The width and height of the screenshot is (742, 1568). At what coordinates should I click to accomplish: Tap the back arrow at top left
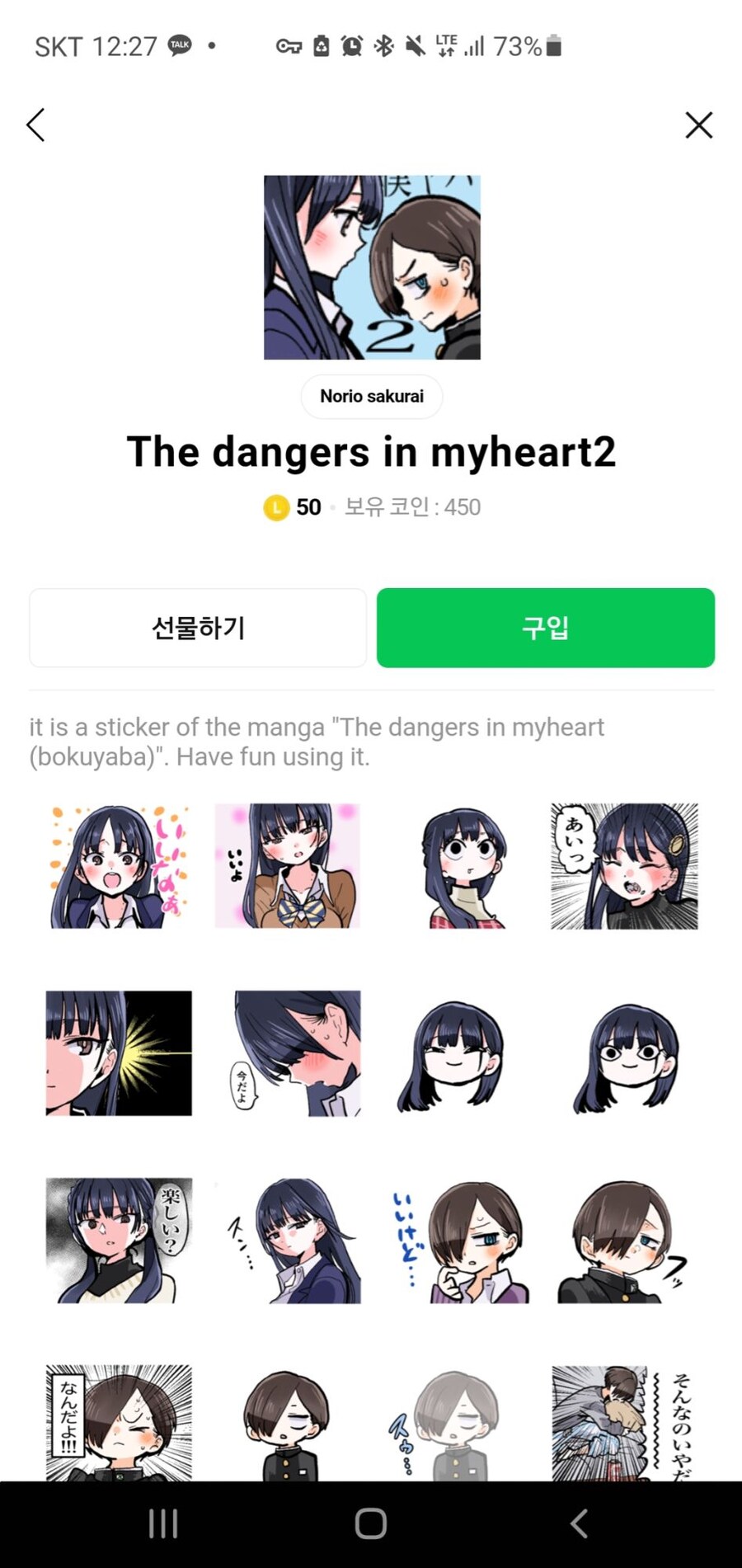click(35, 125)
